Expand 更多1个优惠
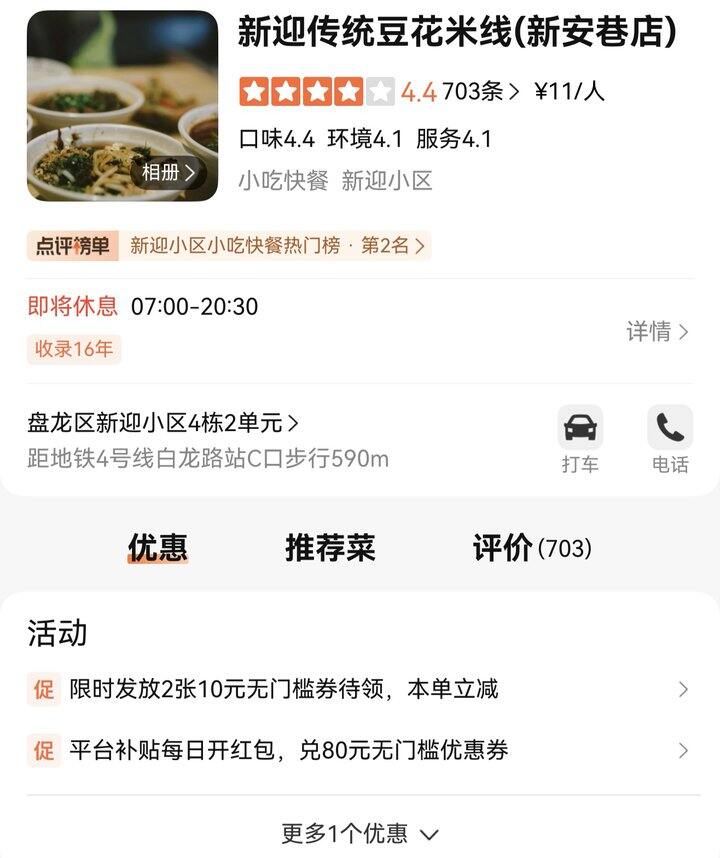Screen dimensions: 720x858 [x=360, y=833]
